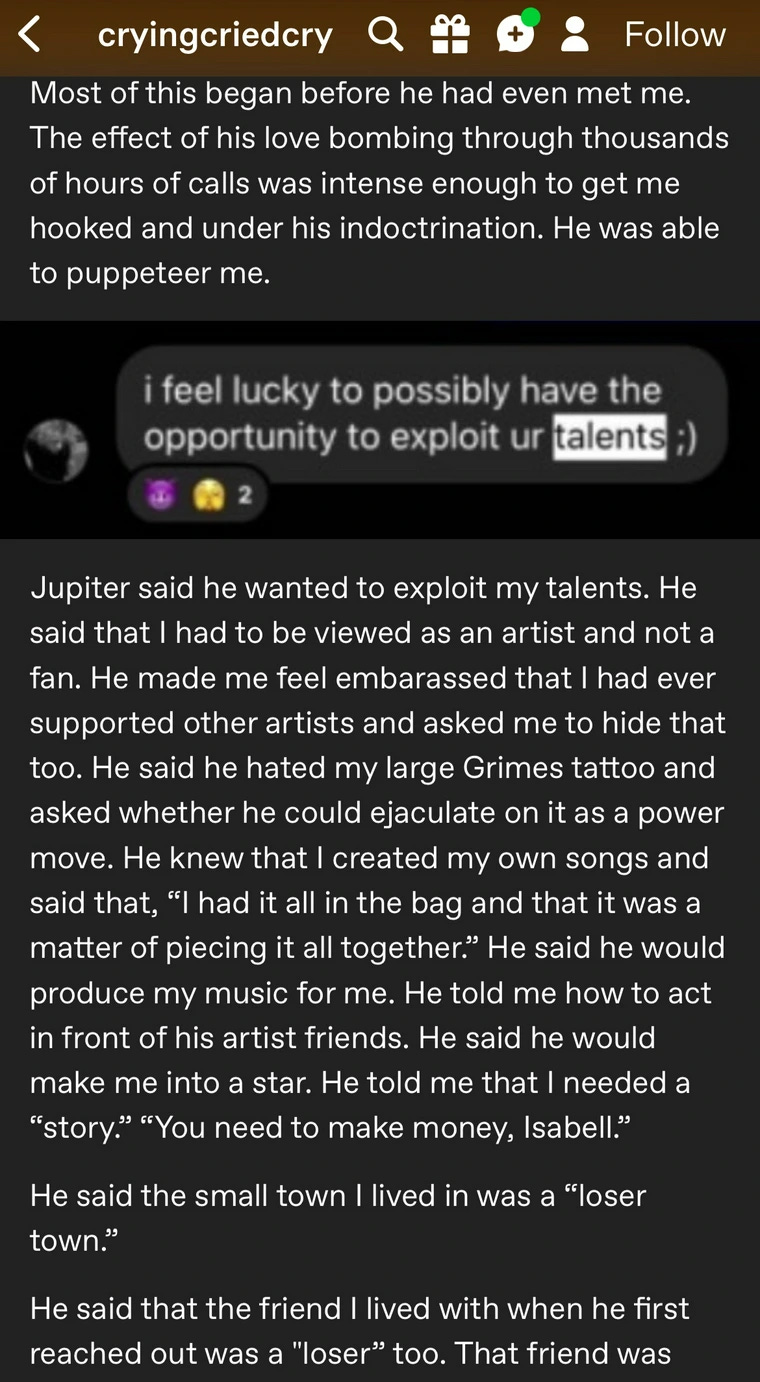Open the account person icon
This screenshot has width=760, height=1382.
(x=575, y=35)
